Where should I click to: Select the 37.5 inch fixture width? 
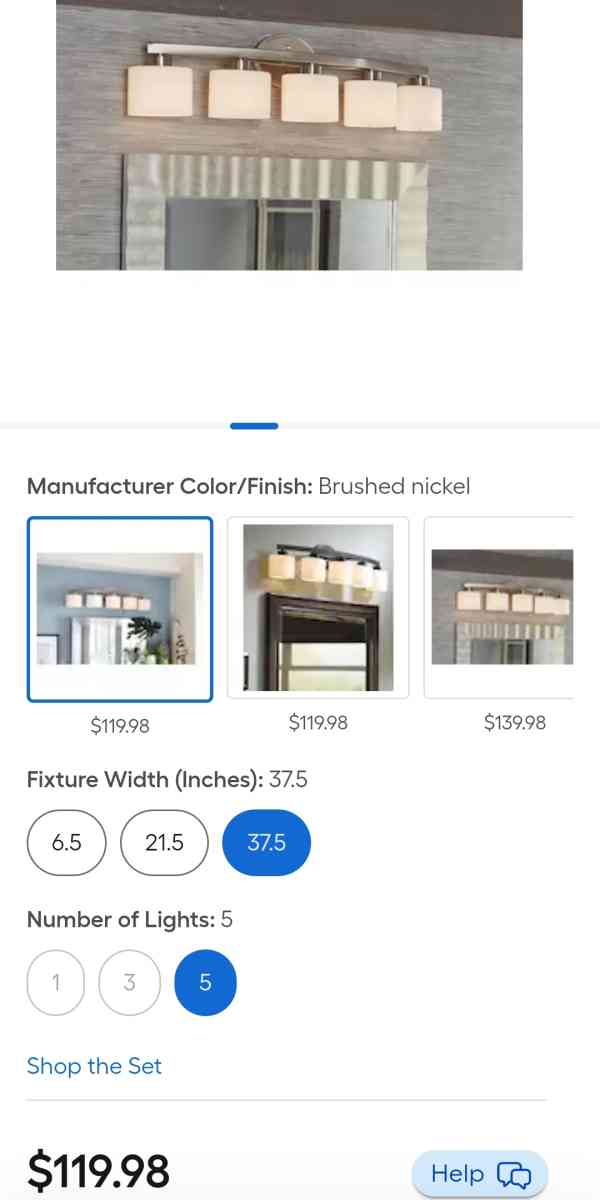(x=266, y=843)
